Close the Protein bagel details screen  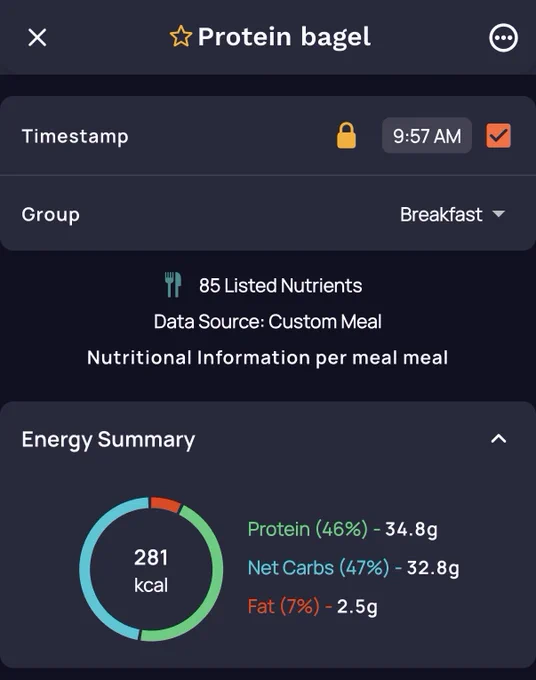(37, 37)
